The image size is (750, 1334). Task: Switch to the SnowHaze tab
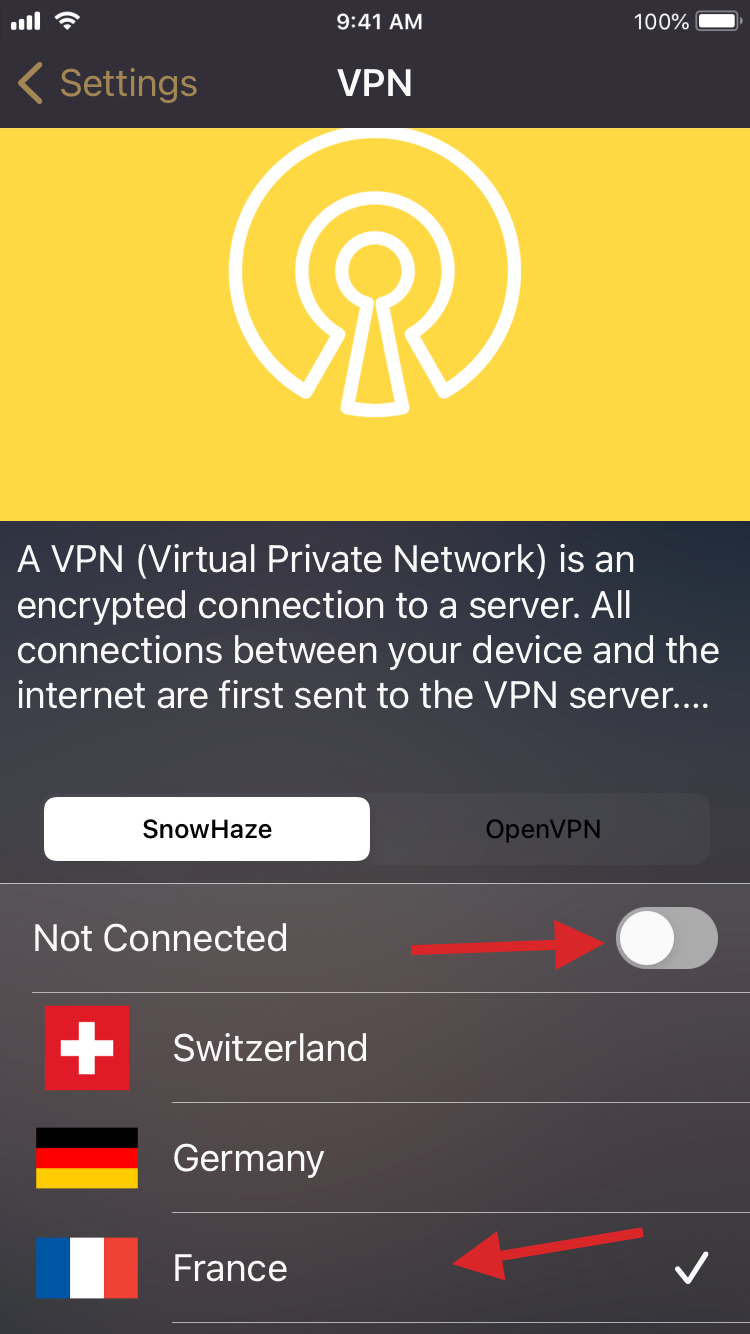[x=207, y=829]
